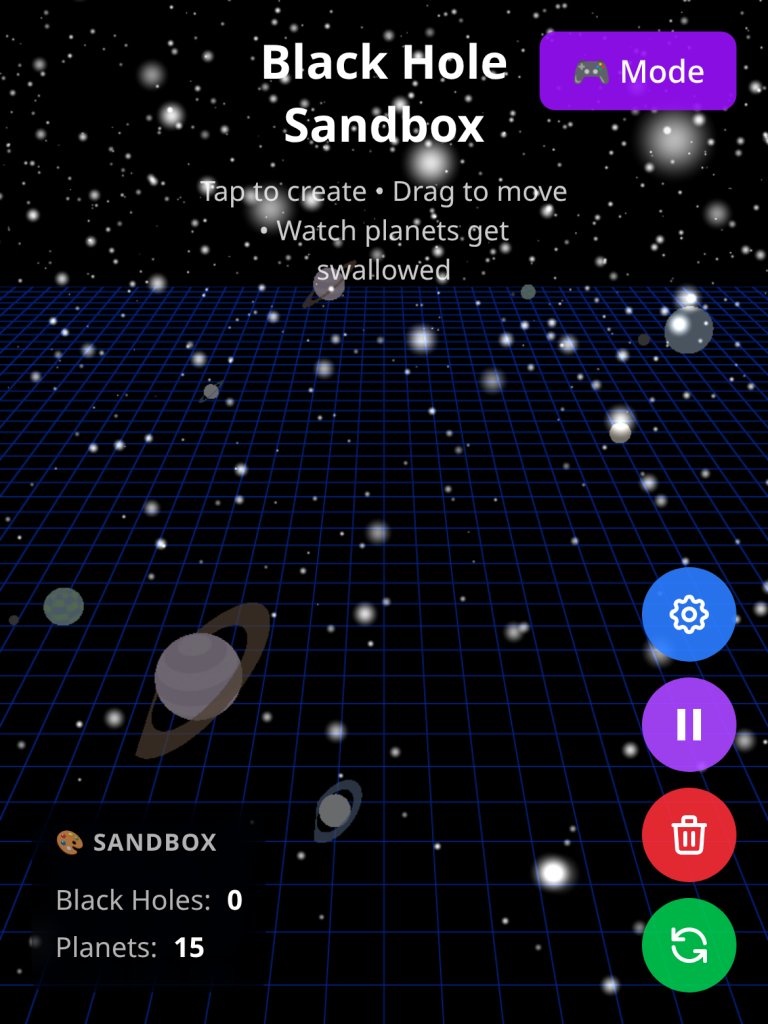Clear all objects with the trash icon
Screen dimensions: 768x1024
click(x=688, y=835)
